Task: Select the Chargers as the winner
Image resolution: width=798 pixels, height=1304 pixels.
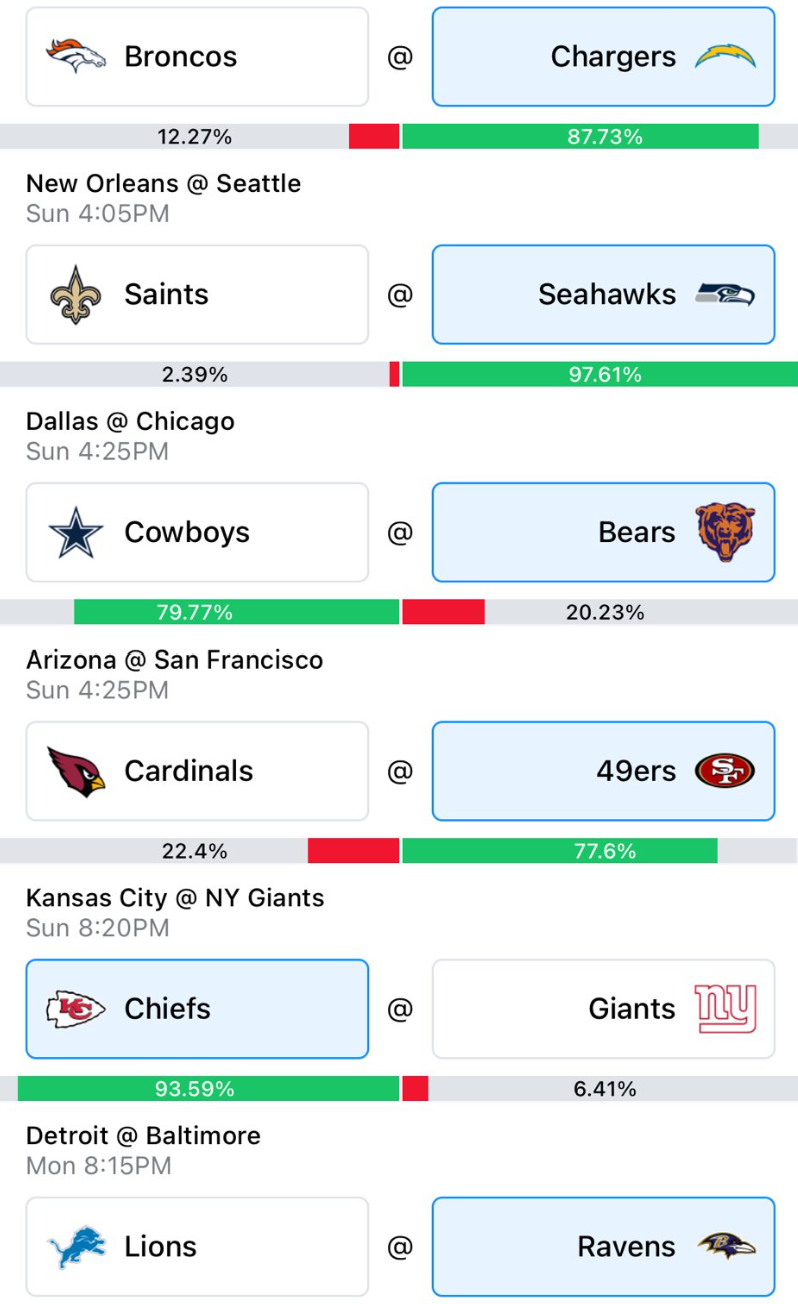Action: [x=603, y=57]
